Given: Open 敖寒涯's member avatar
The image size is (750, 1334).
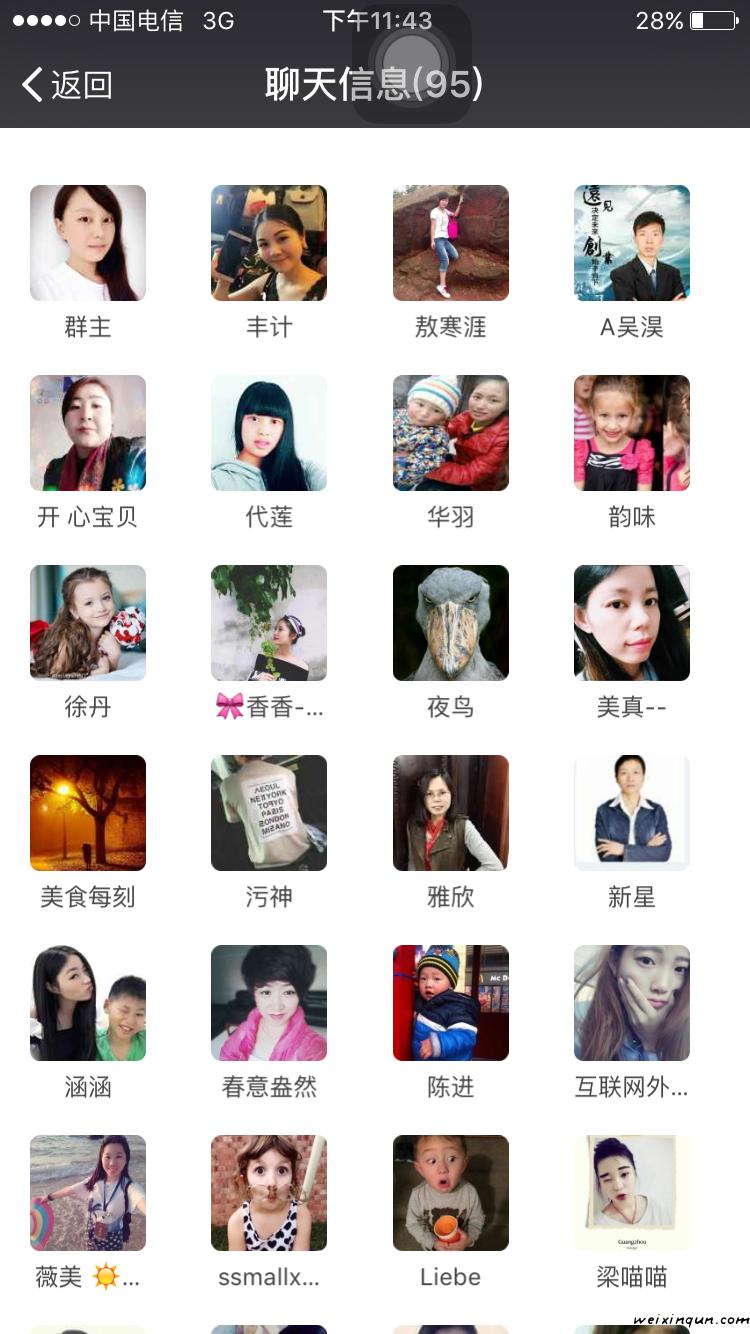Looking at the screenshot, I should coord(451,243).
